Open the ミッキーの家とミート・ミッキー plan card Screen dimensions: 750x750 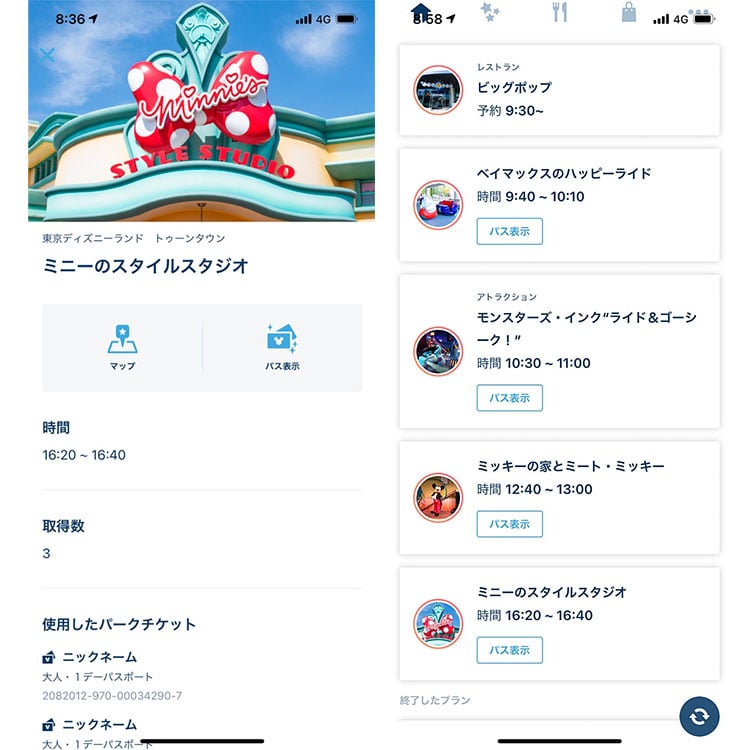click(600, 480)
